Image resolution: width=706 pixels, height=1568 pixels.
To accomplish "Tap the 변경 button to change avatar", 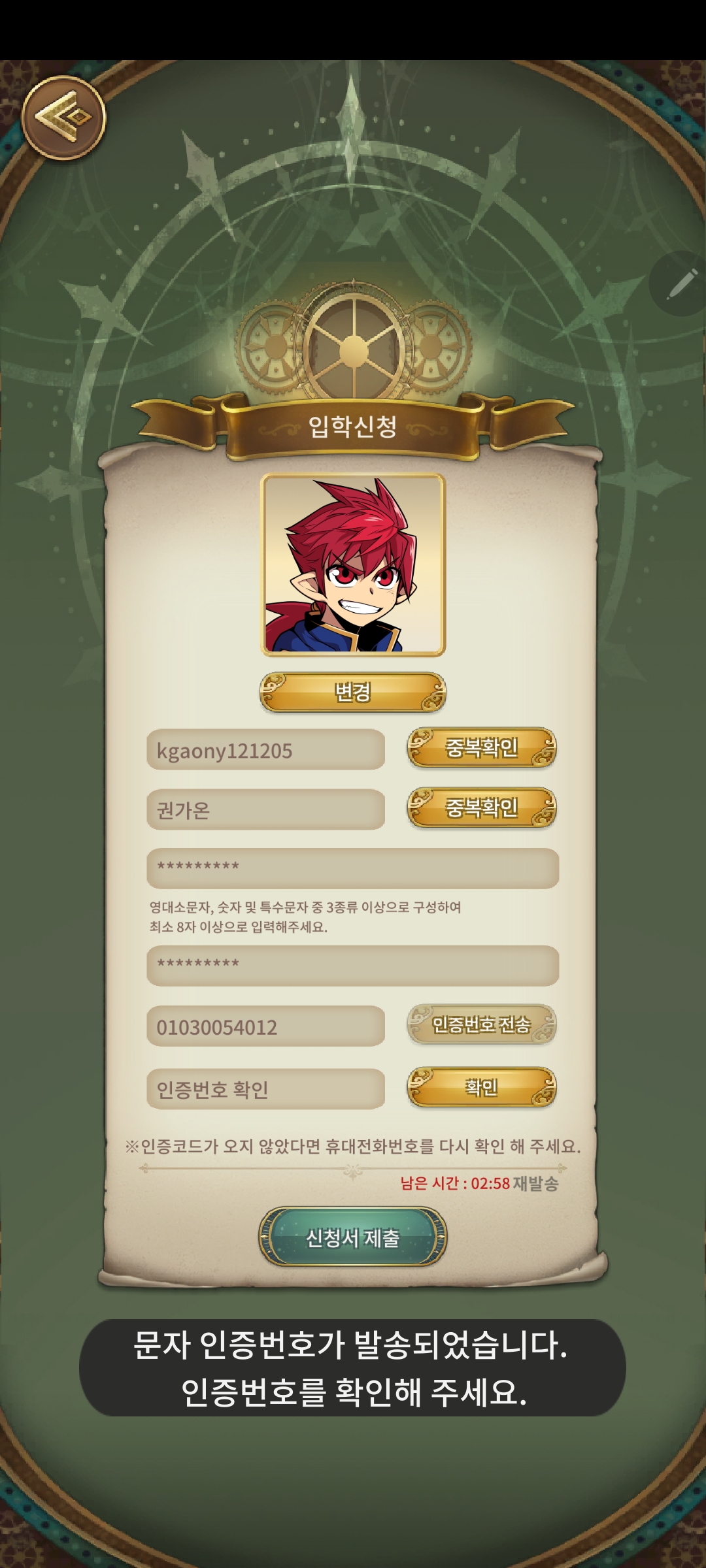I will click(353, 692).
